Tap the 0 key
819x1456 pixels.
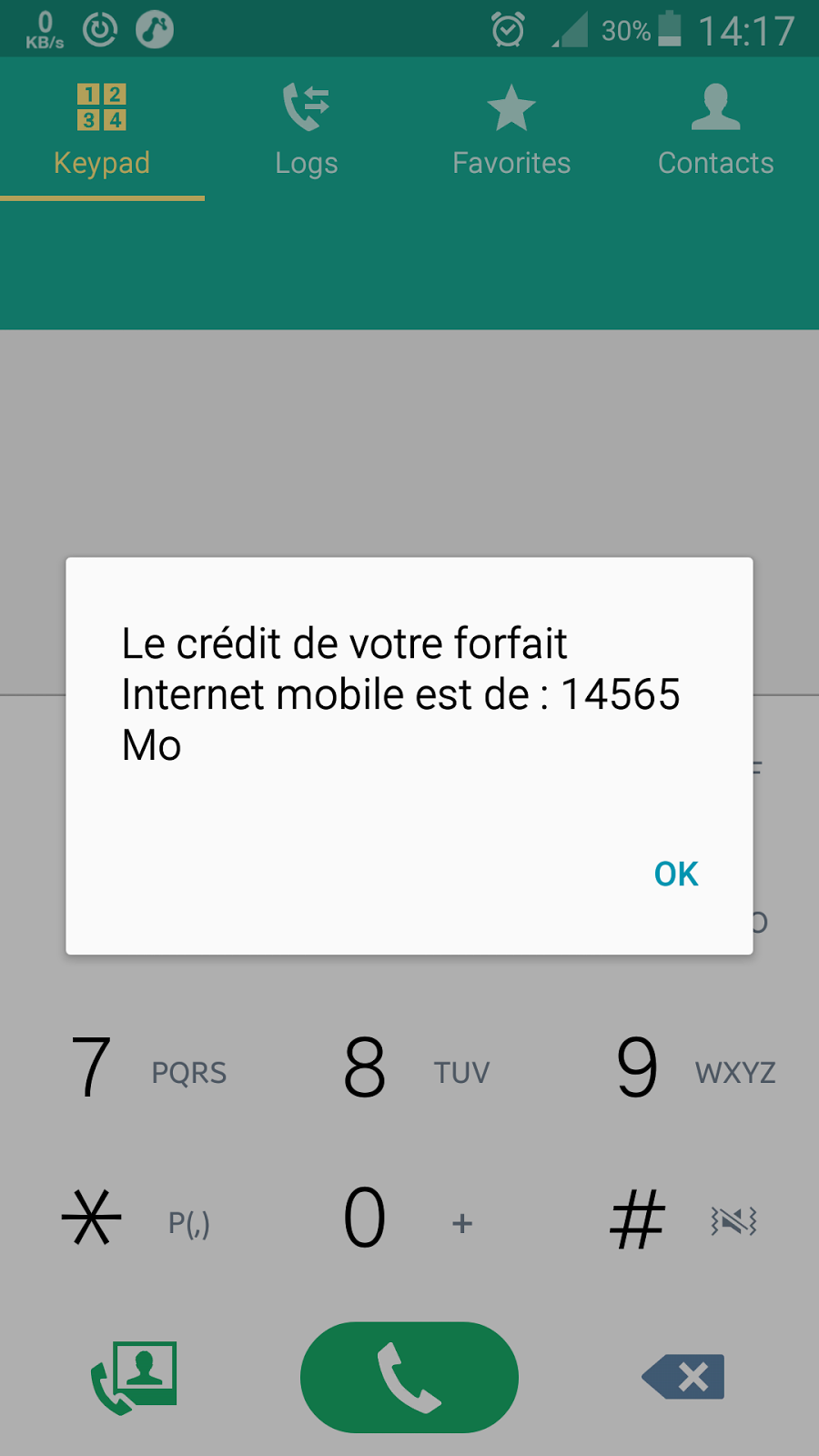click(x=409, y=1218)
